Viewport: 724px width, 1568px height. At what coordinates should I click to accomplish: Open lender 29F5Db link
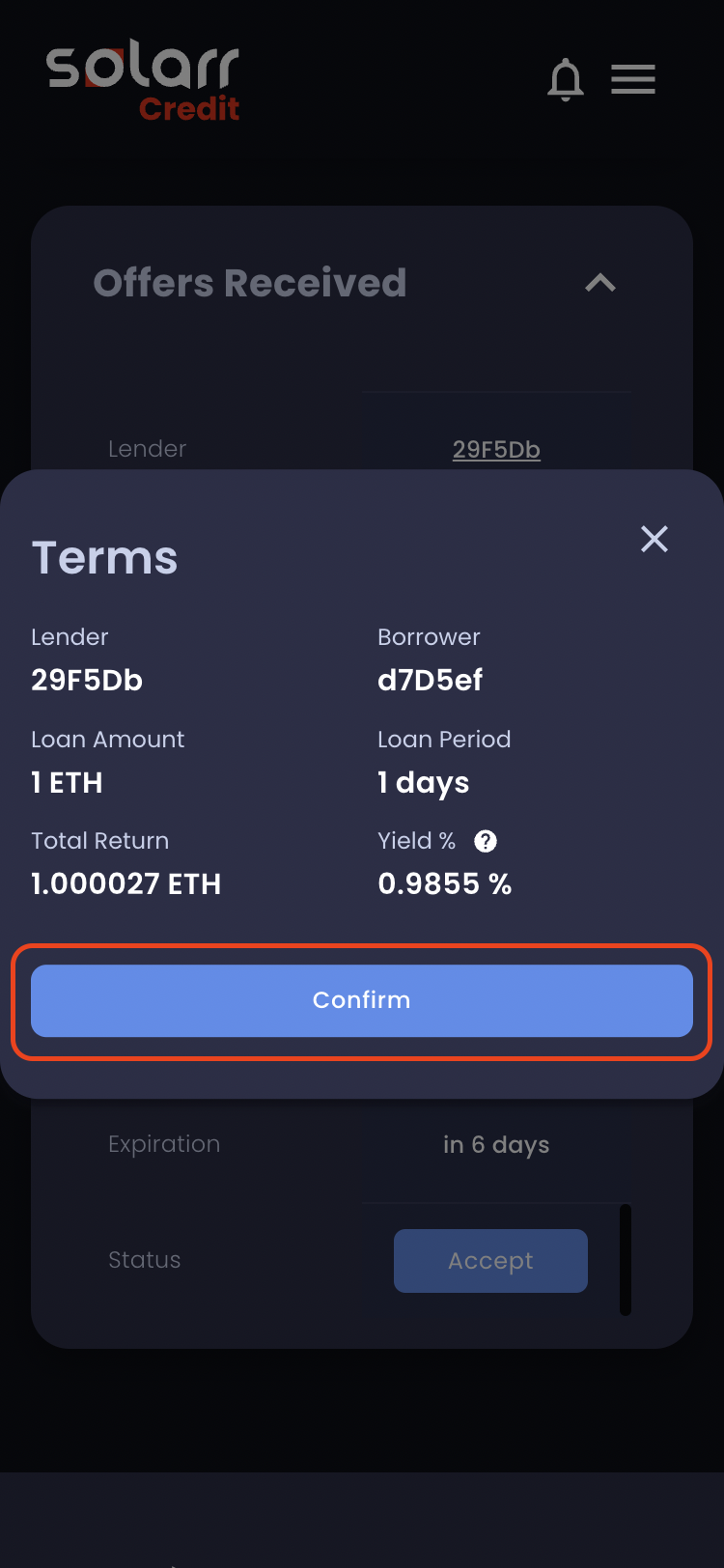click(x=496, y=449)
